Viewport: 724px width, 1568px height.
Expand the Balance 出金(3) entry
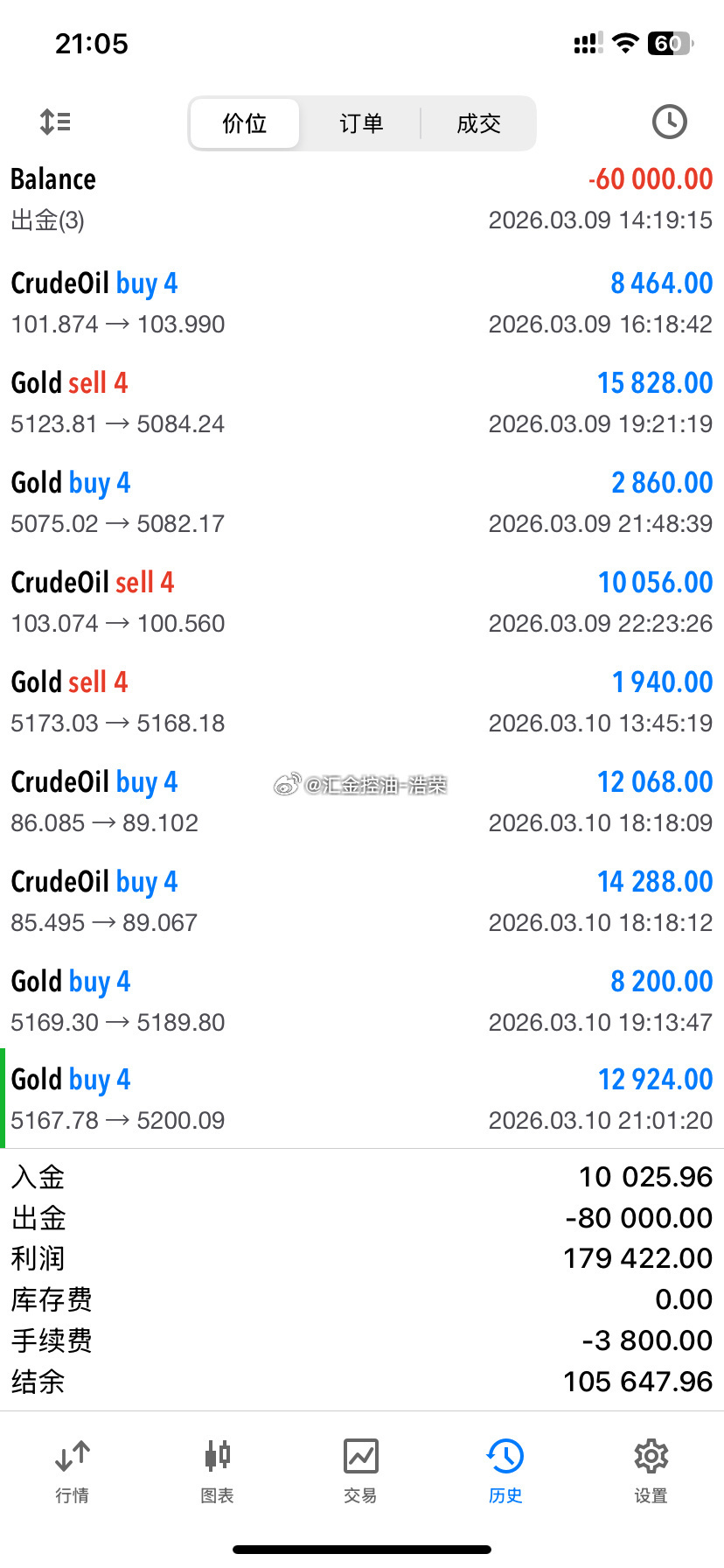pos(362,199)
